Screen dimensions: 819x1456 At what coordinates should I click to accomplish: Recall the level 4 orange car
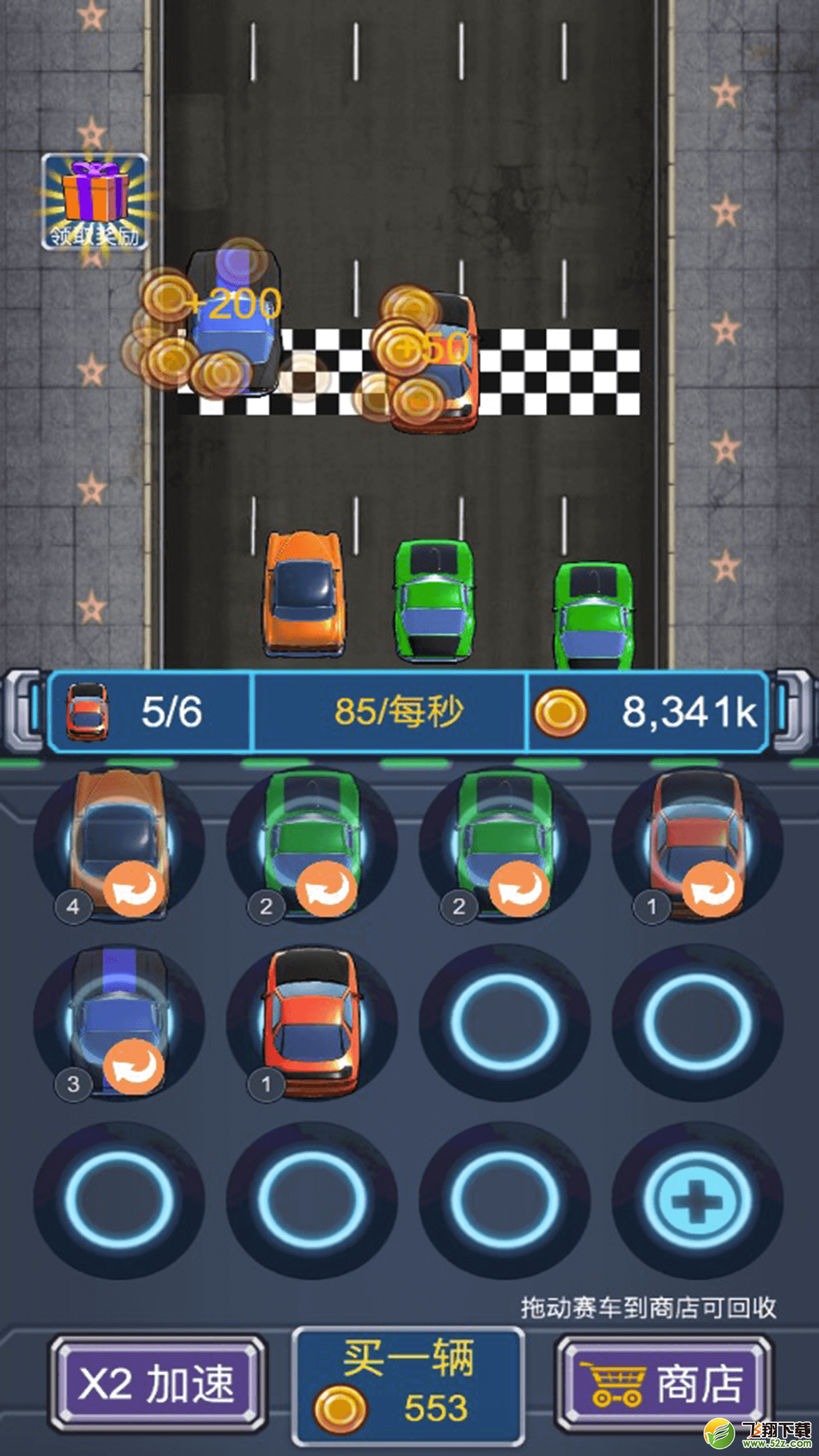point(135,890)
